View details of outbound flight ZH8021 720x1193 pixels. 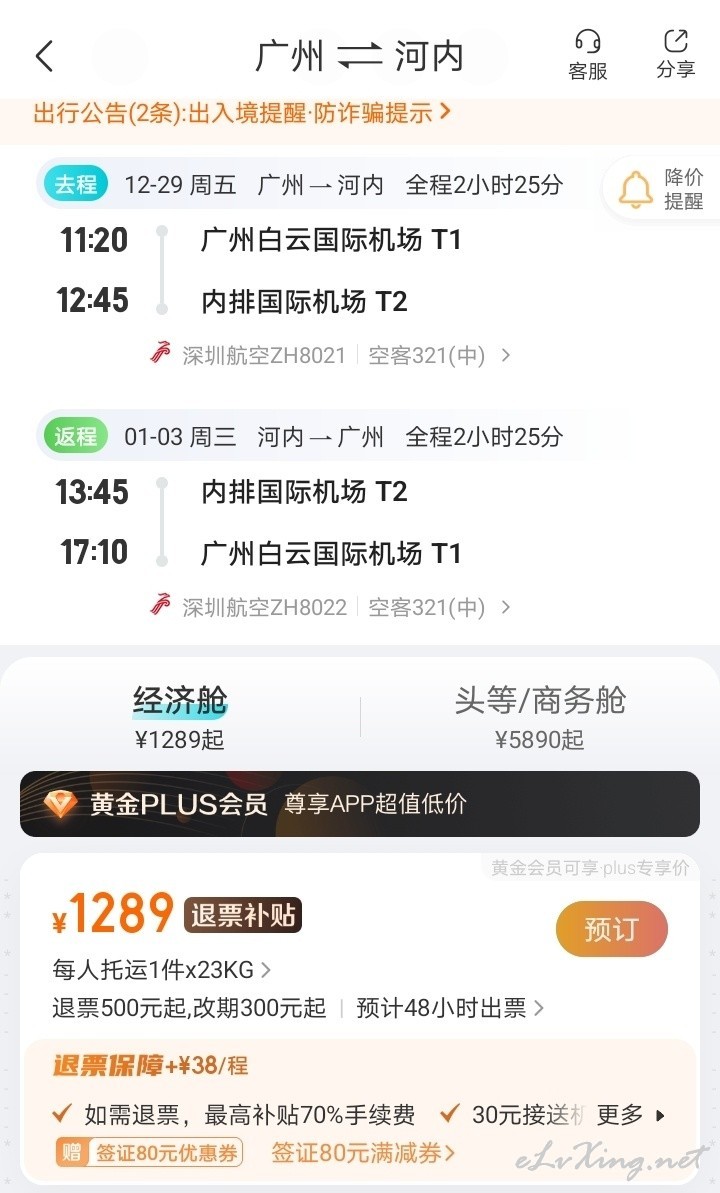click(x=330, y=355)
